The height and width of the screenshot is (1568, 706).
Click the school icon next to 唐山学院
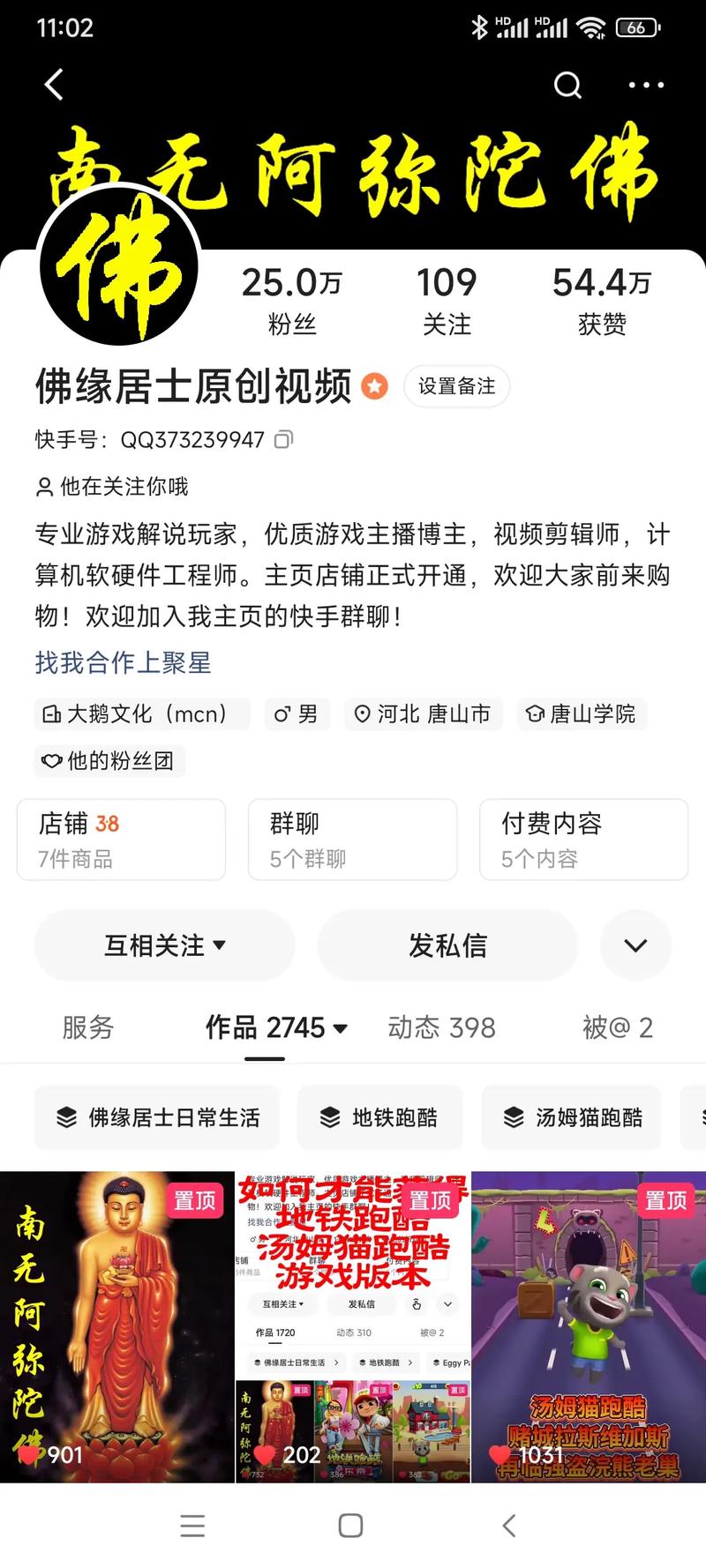pos(534,714)
